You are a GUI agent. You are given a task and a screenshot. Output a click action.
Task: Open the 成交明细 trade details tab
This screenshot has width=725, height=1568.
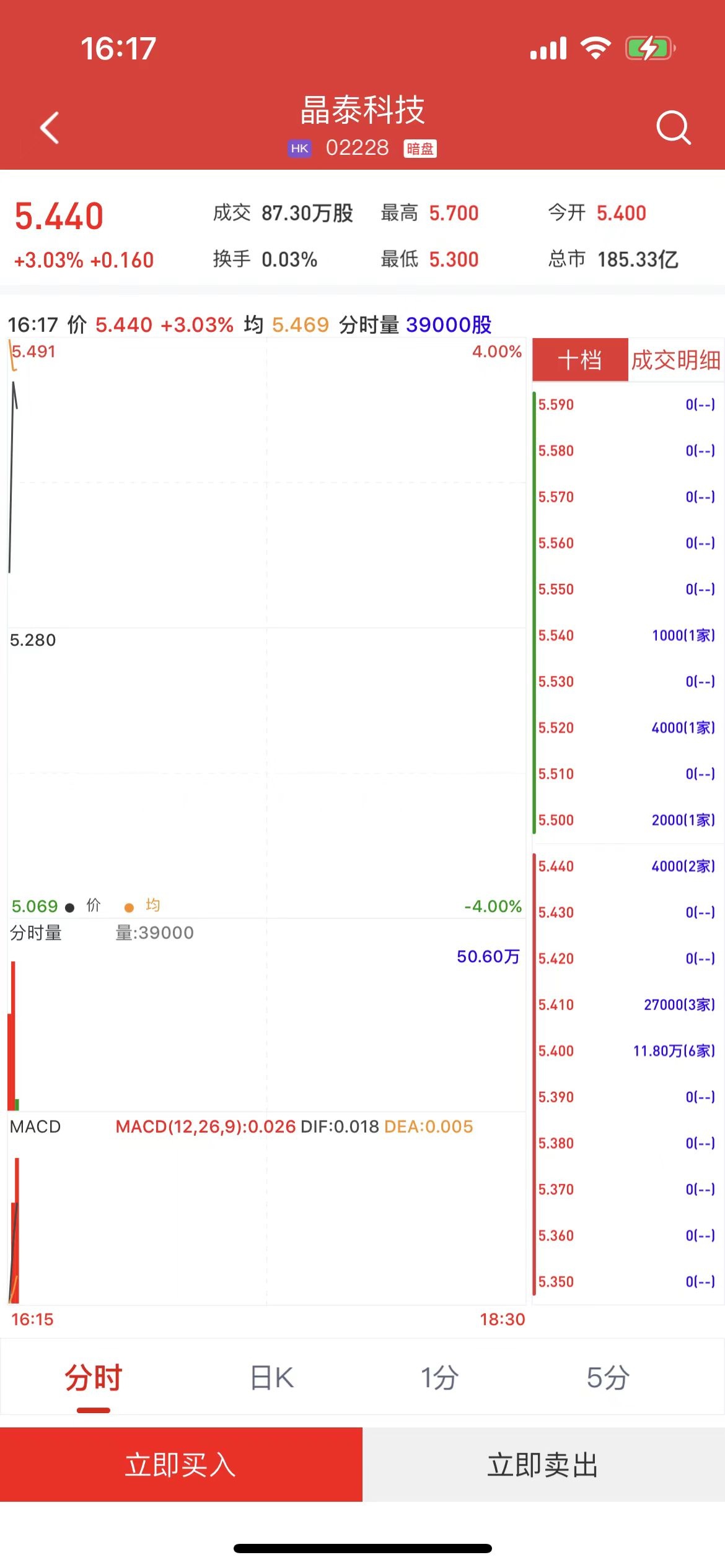[x=675, y=360]
